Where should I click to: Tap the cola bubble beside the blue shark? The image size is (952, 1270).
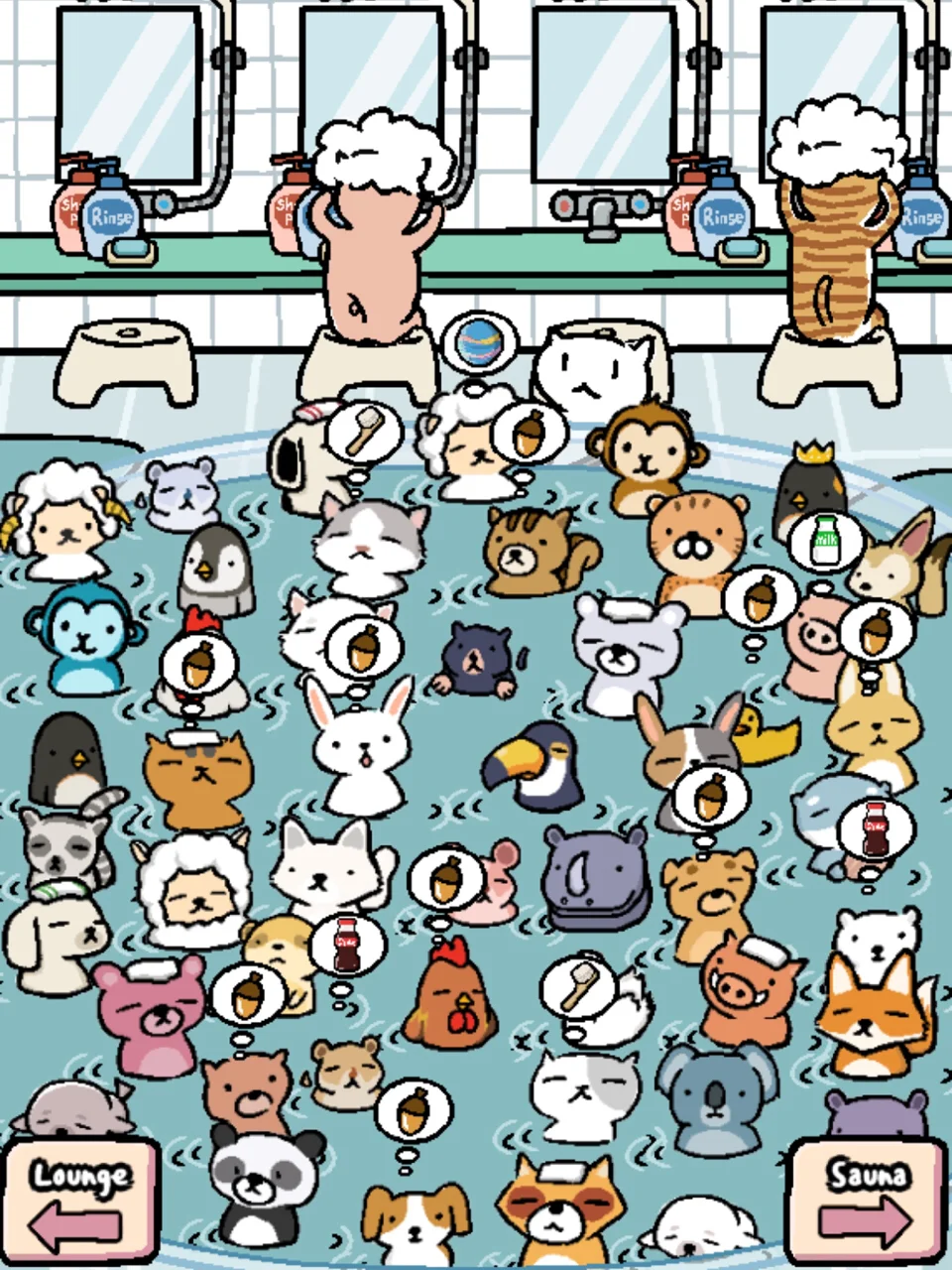[874, 831]
